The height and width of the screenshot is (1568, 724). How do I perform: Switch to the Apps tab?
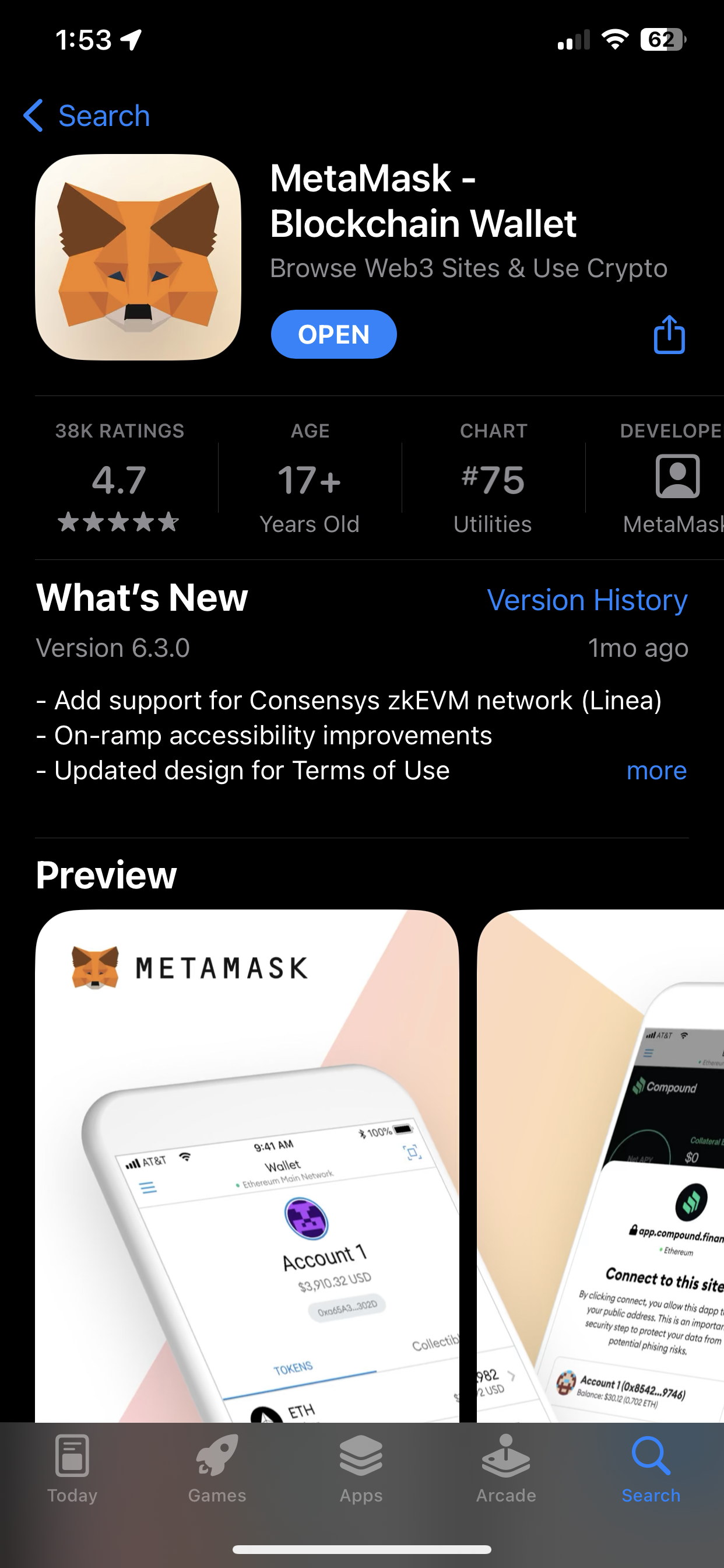click(x=361, y=1468)
